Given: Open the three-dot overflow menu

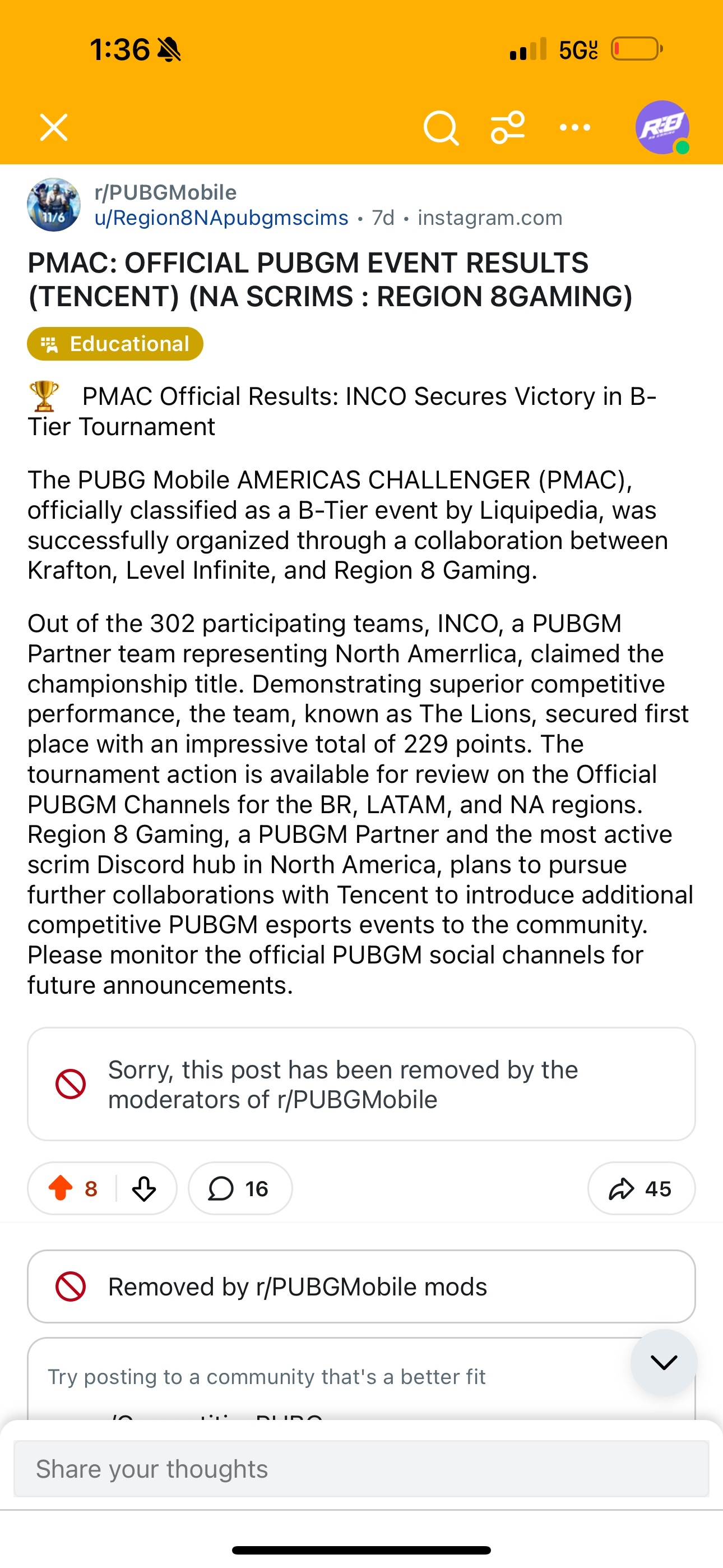Looking at the screenshot, I should click(574, 127).
